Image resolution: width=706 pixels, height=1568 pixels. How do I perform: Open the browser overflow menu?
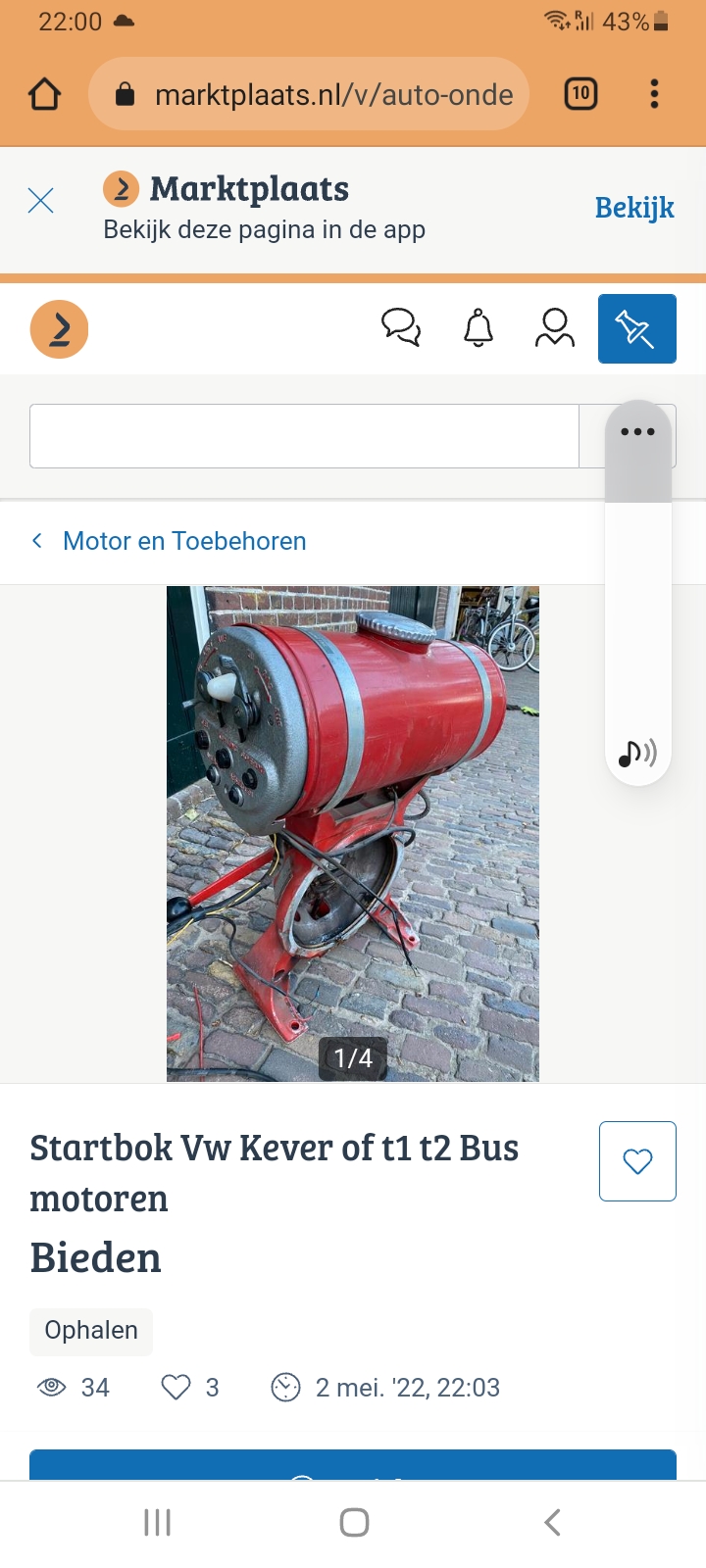click(x=654, y=94)
